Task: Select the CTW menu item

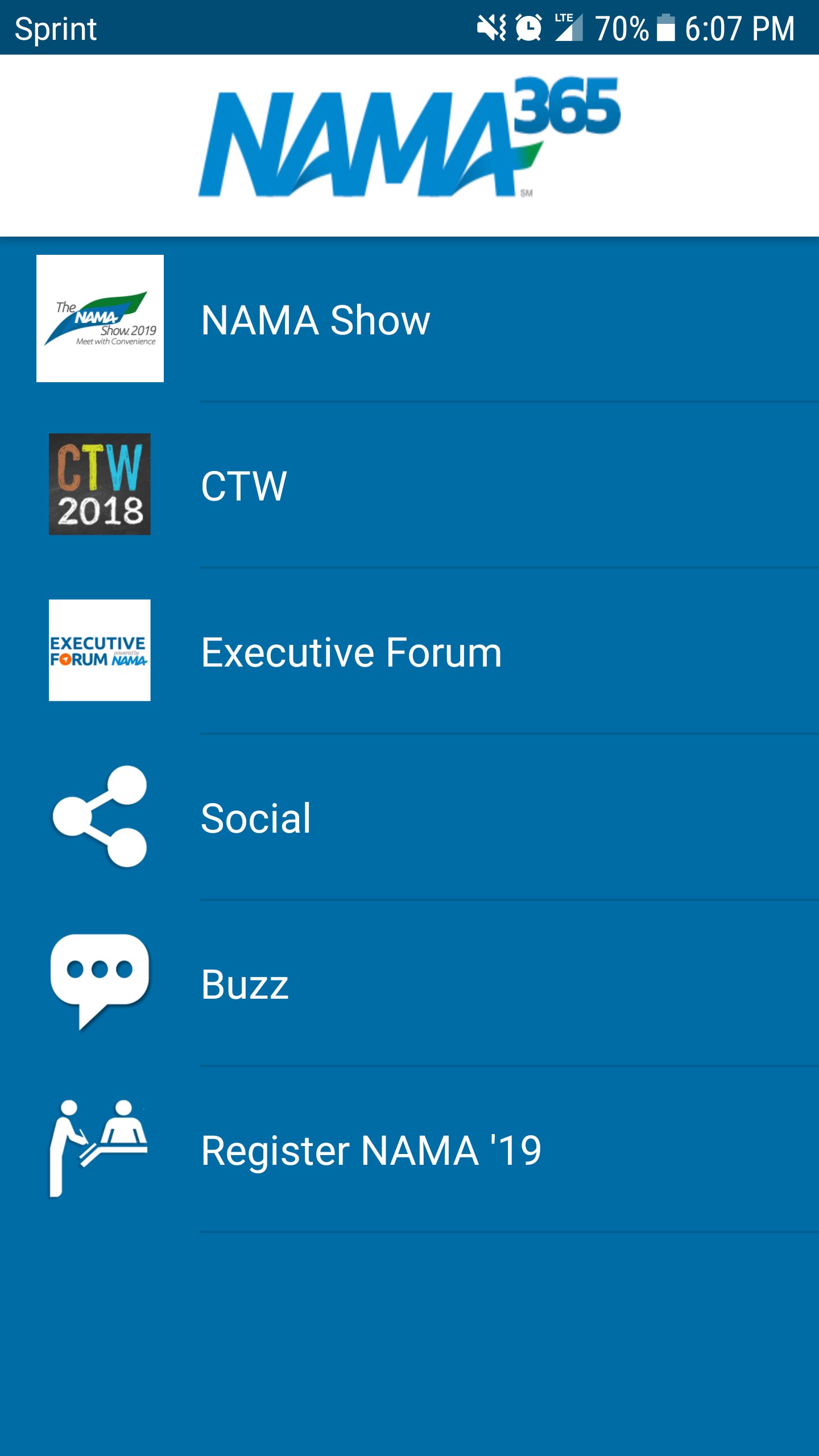Action: click(x=245, y=486)
